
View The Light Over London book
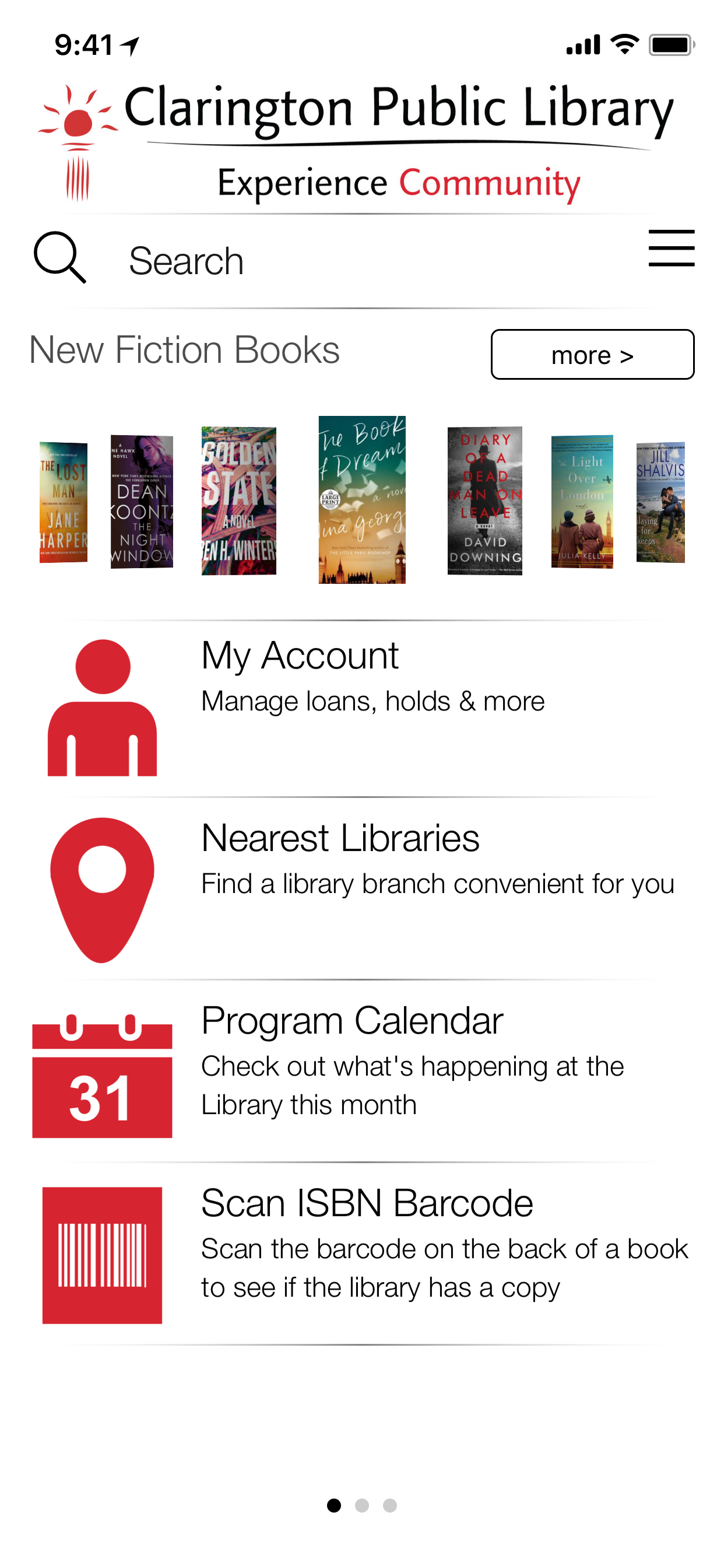[x=582, y=502]
